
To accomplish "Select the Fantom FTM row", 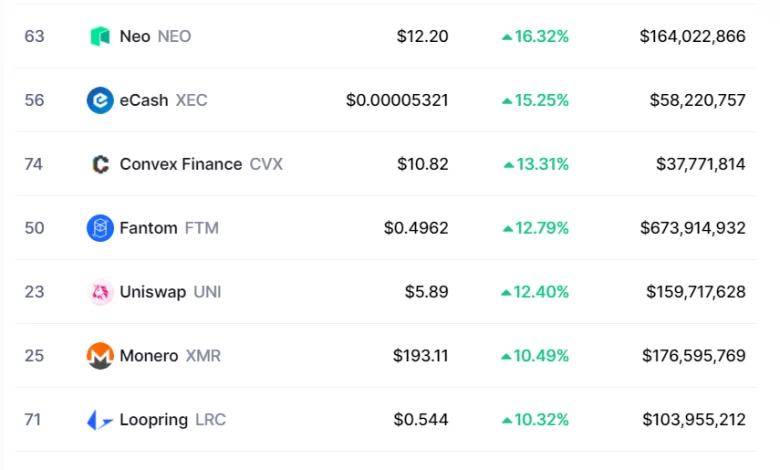I will (x=168, y=228).
